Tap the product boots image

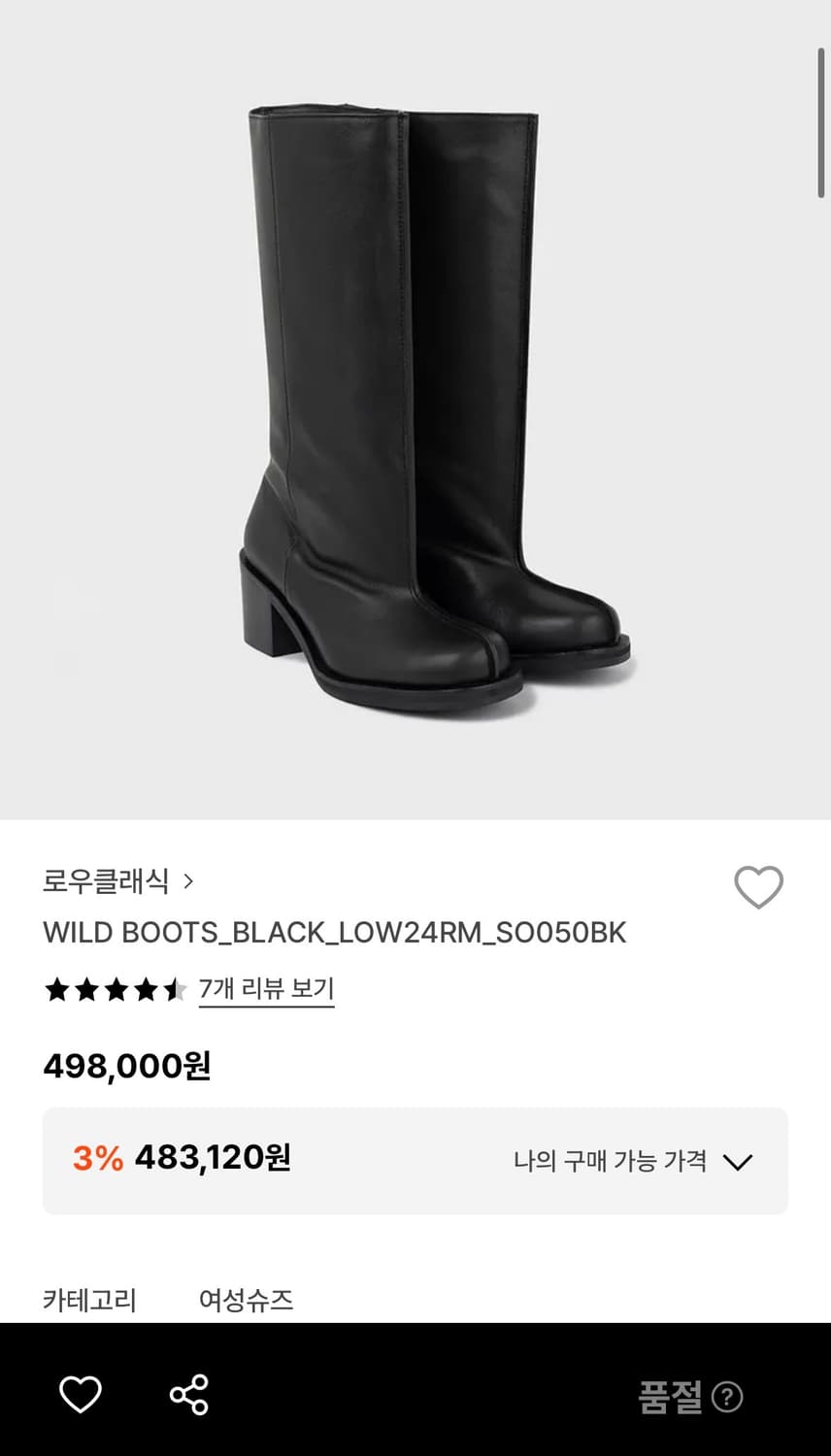[415, 408]
